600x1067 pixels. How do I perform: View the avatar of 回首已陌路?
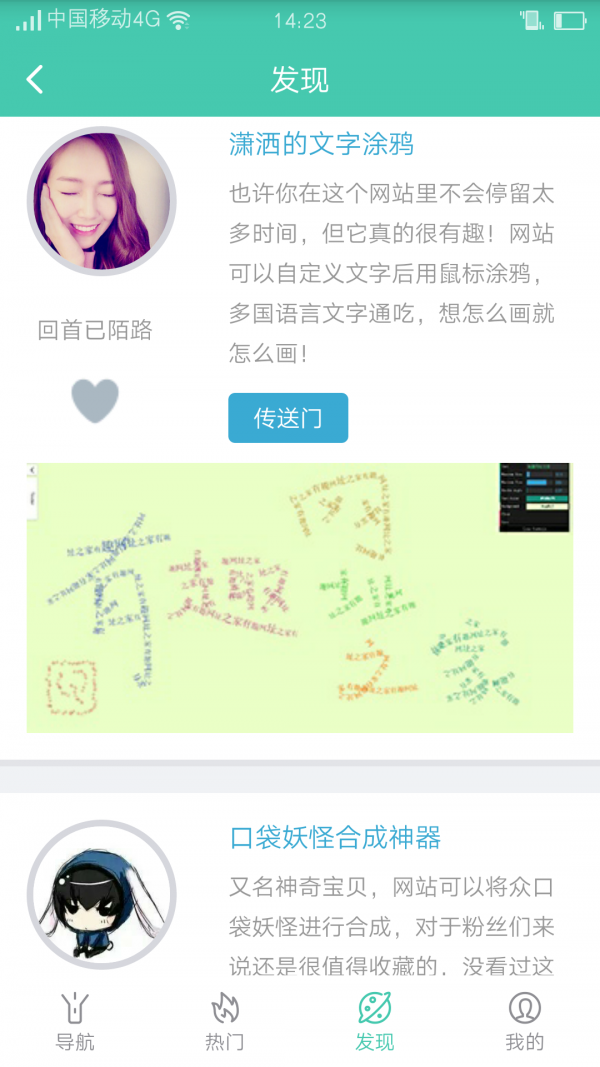[101, 201]
